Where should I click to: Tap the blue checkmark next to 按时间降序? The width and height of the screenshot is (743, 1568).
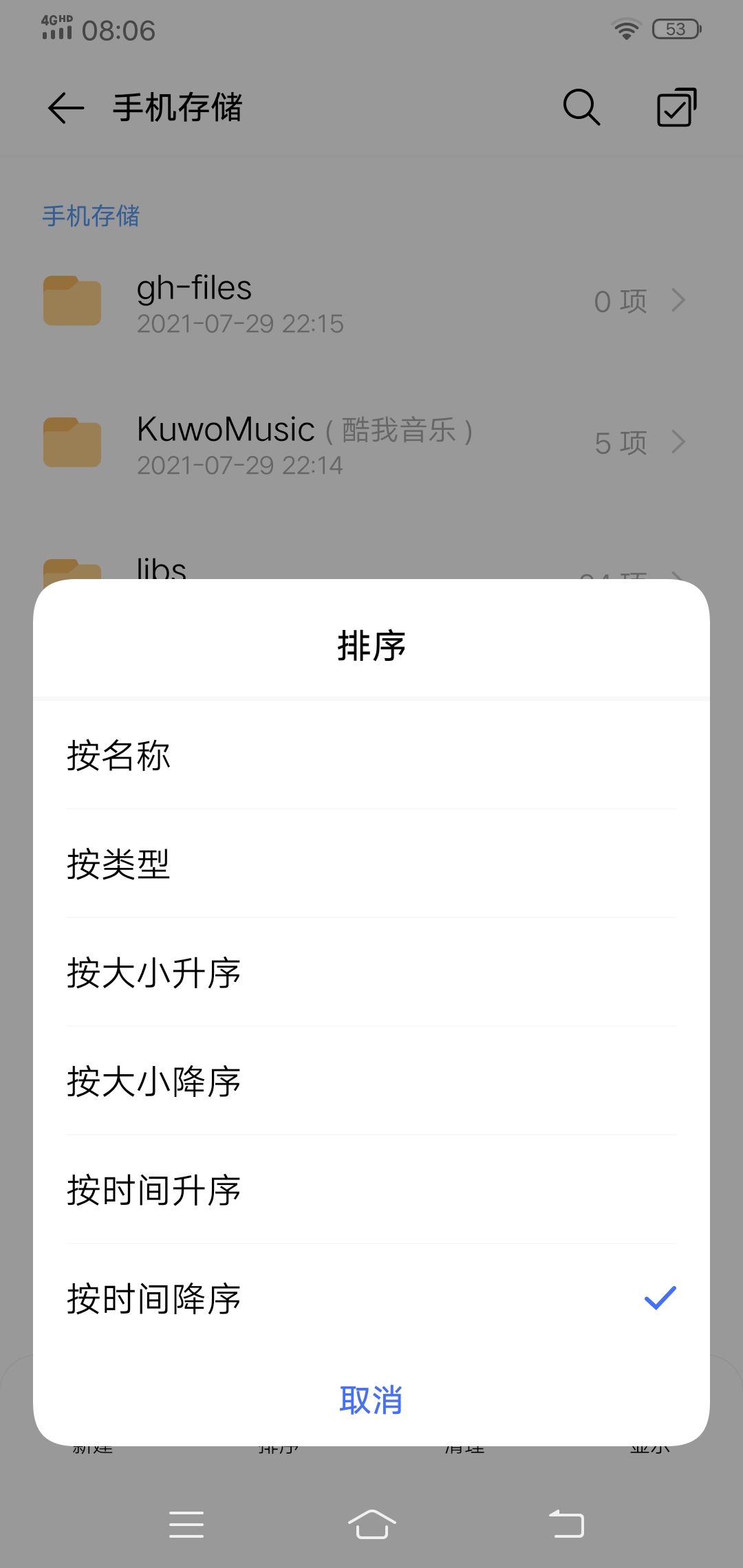coord(659,1296)
